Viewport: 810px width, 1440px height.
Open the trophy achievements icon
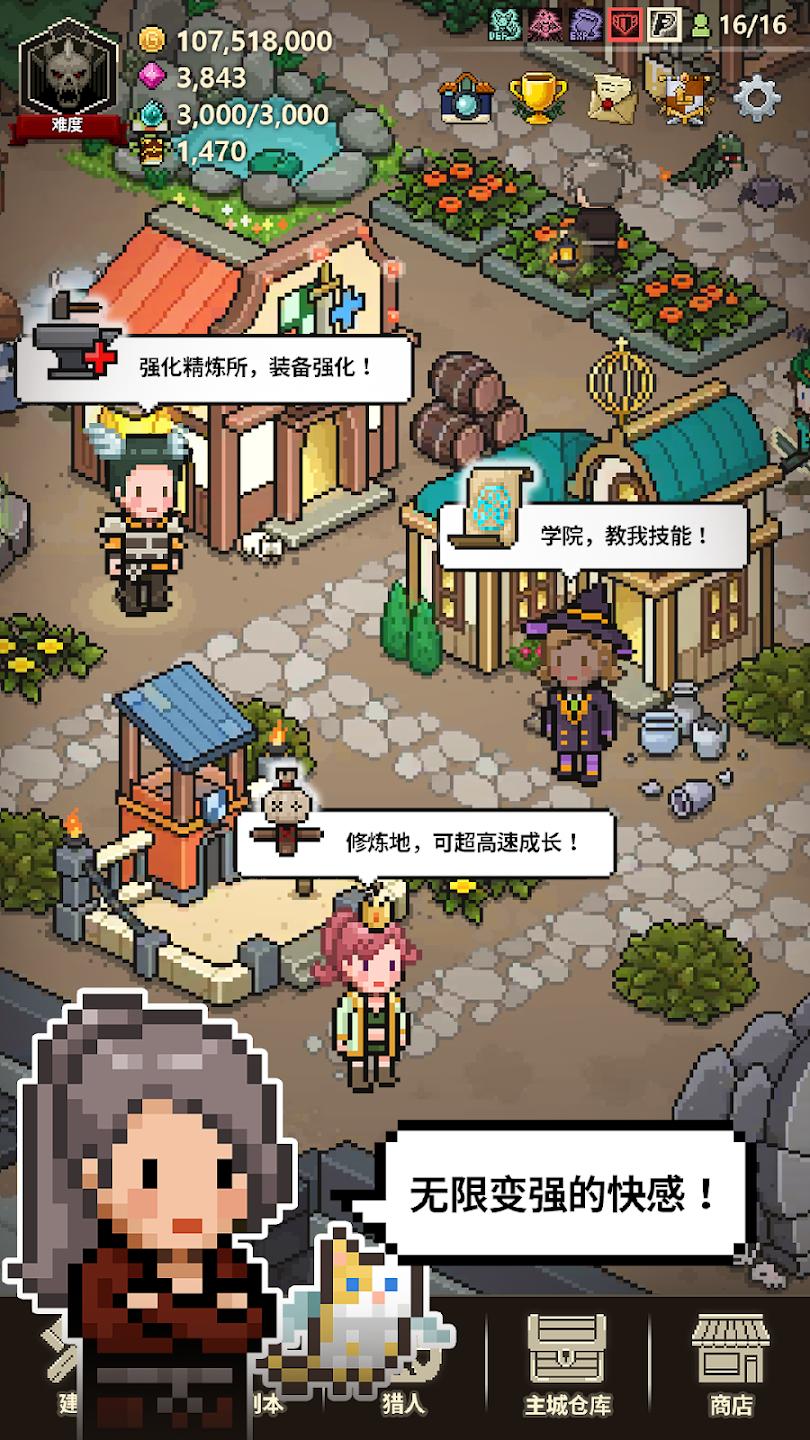(539, 95)
